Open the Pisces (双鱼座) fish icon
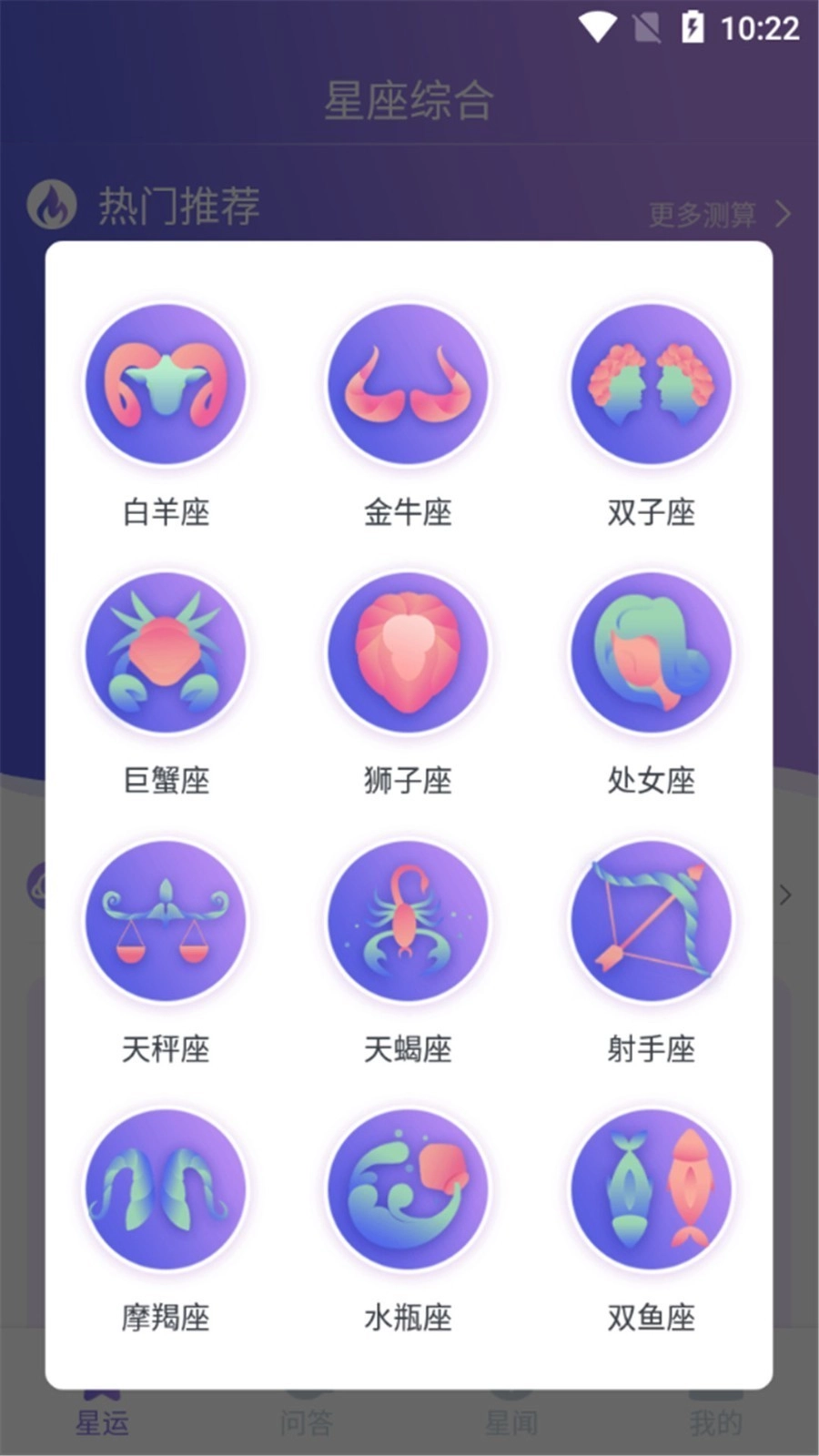Screen dimensions: 819x1456 tap(650, 1188)
